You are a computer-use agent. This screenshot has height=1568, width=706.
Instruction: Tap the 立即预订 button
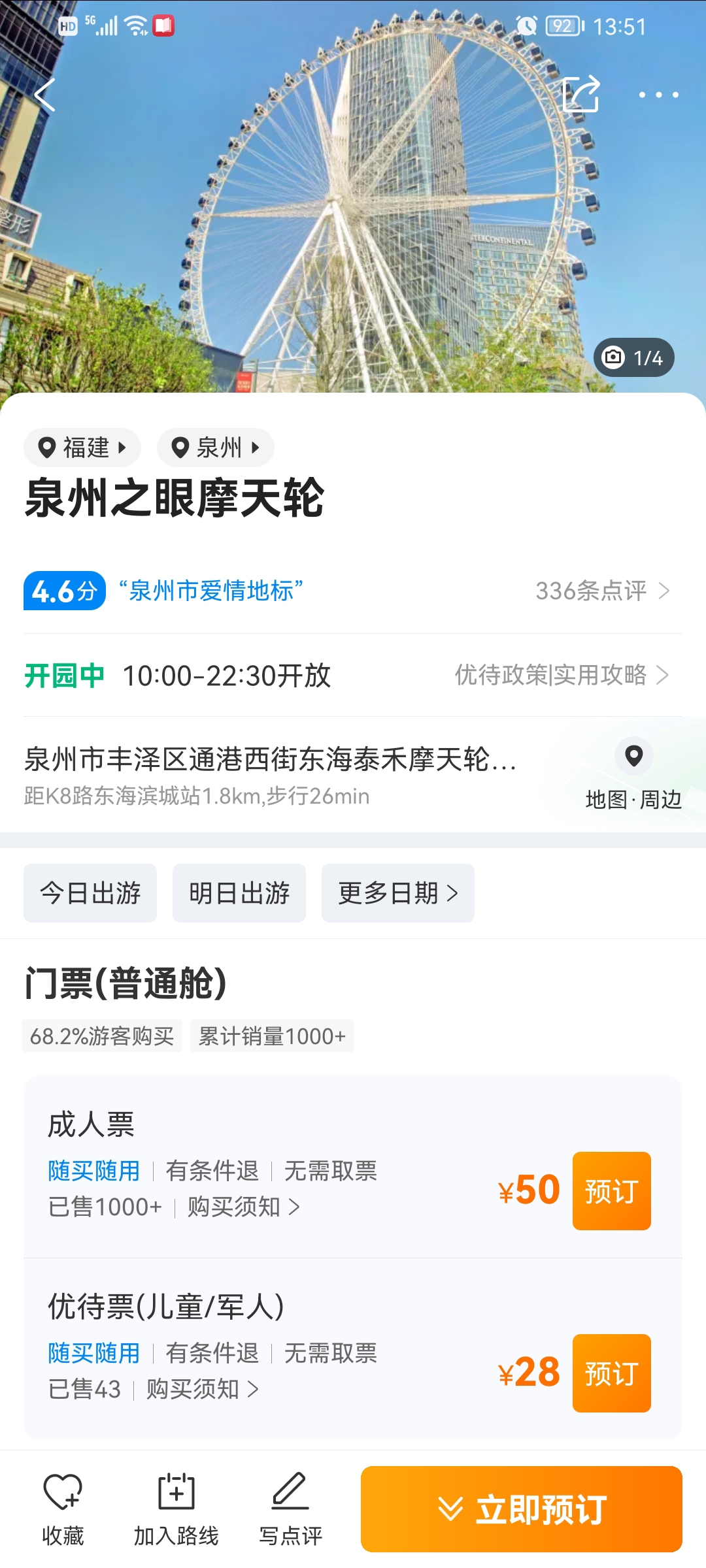tap(521, 1509)
